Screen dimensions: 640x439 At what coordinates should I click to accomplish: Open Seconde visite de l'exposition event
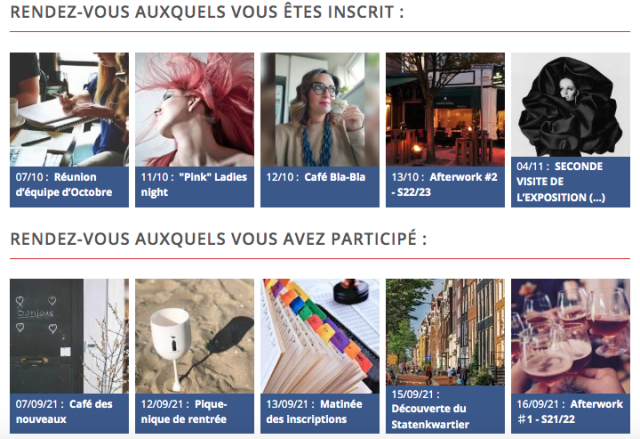[x=570, y=129]
